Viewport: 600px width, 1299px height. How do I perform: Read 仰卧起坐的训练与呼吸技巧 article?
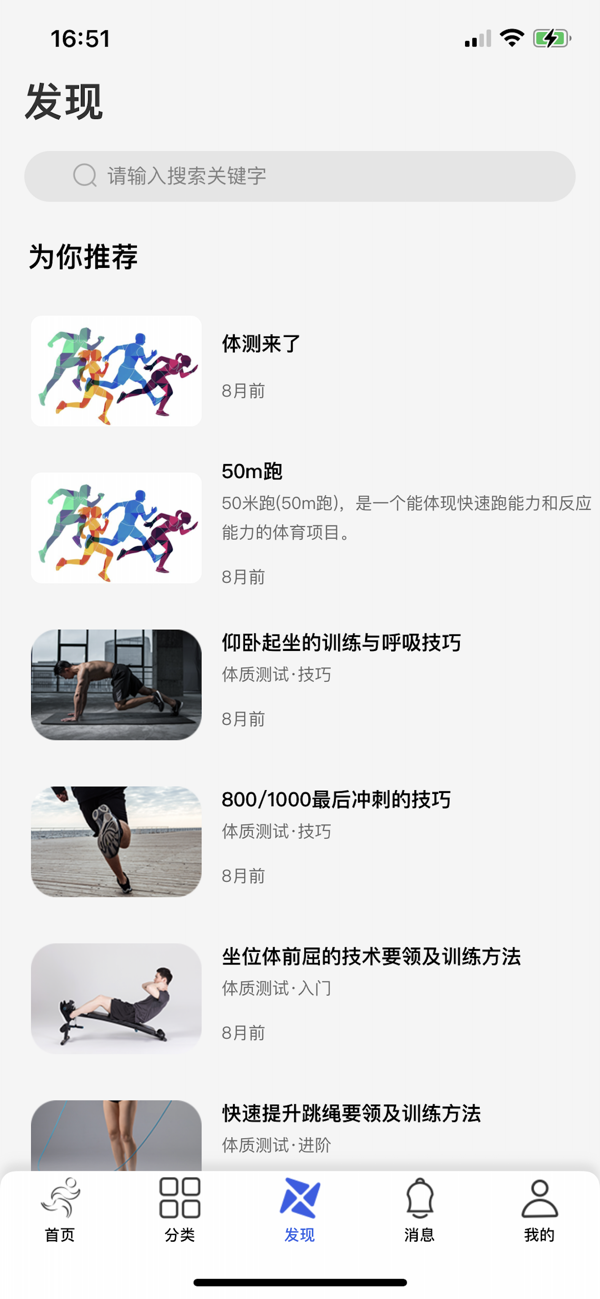coord(341,643)
